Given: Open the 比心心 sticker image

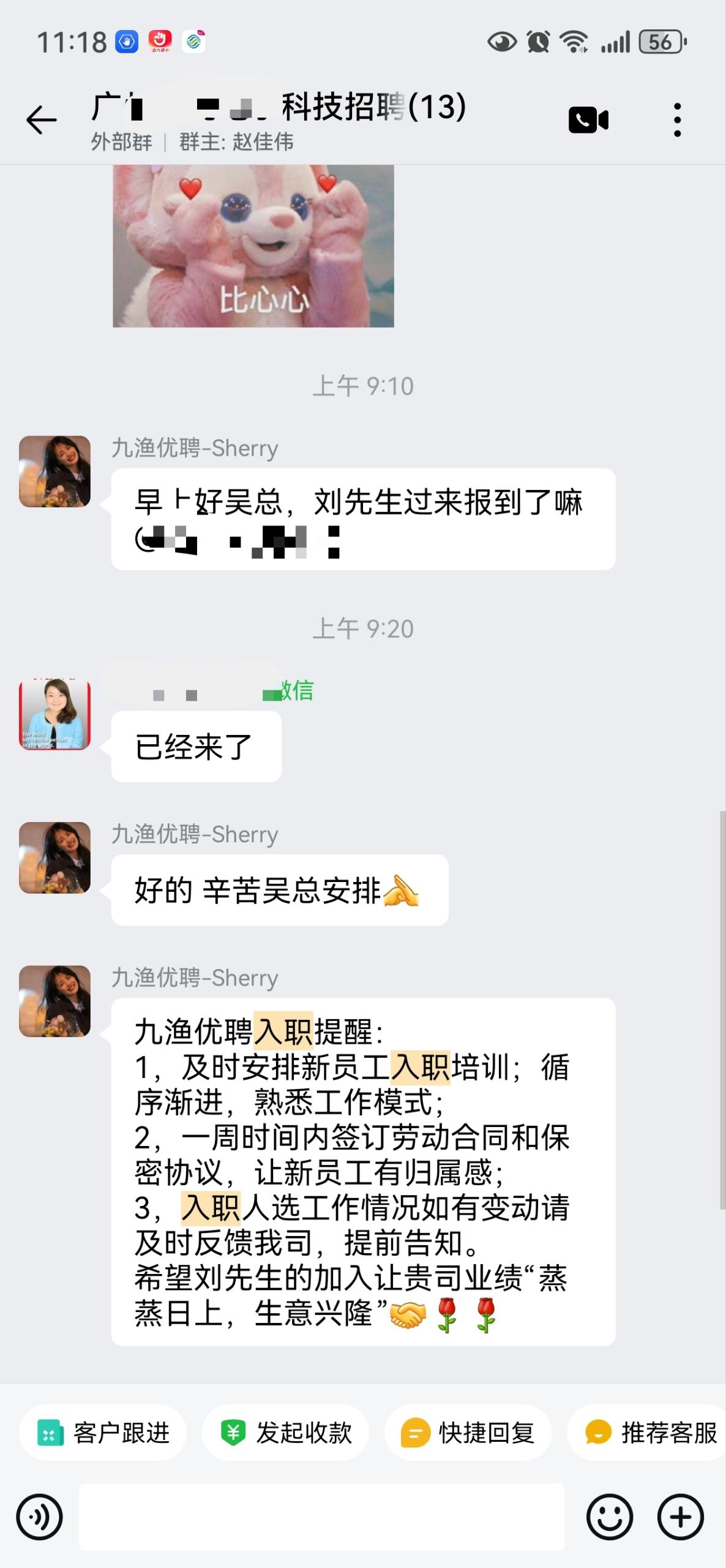Looking at the screenshot, I should (253, 246).
